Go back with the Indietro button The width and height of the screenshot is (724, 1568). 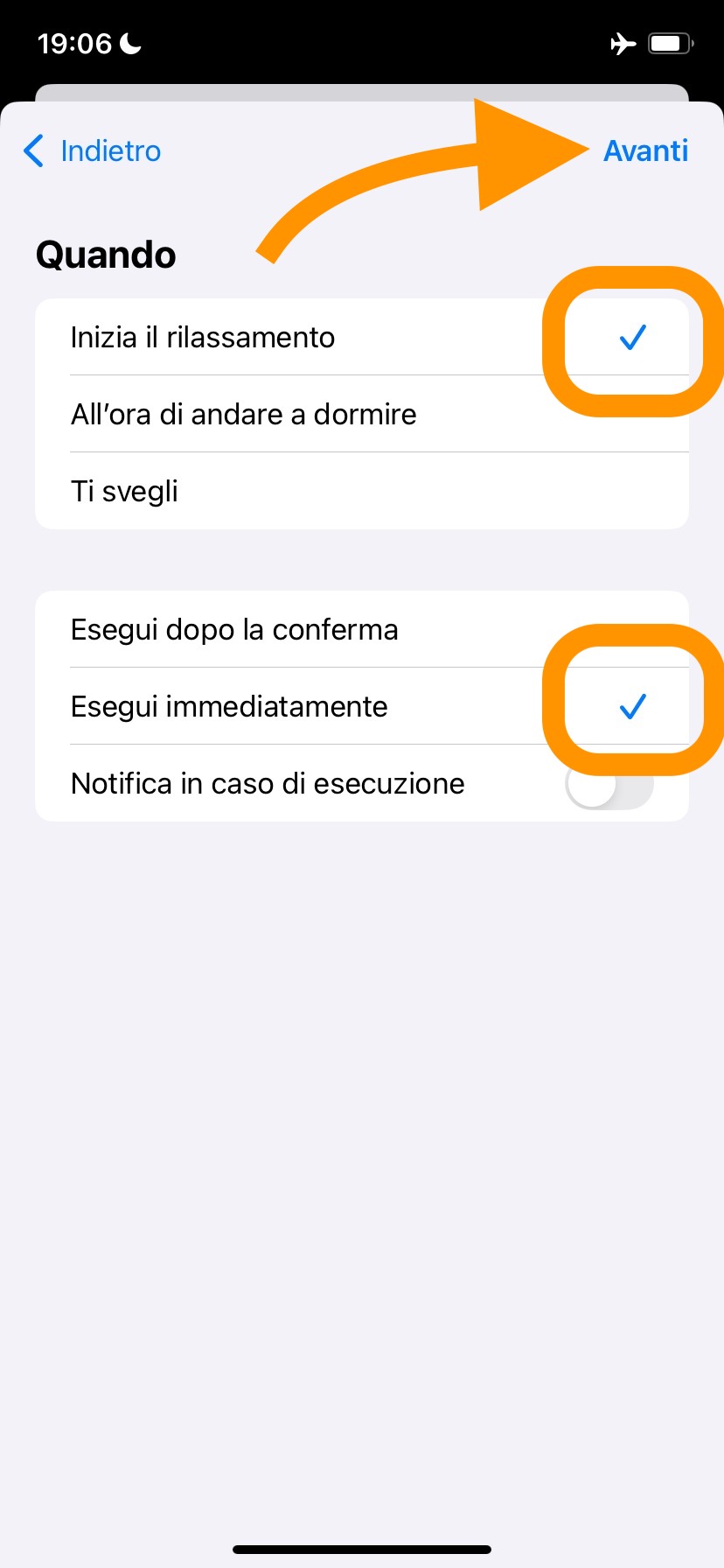pos(93,151)
